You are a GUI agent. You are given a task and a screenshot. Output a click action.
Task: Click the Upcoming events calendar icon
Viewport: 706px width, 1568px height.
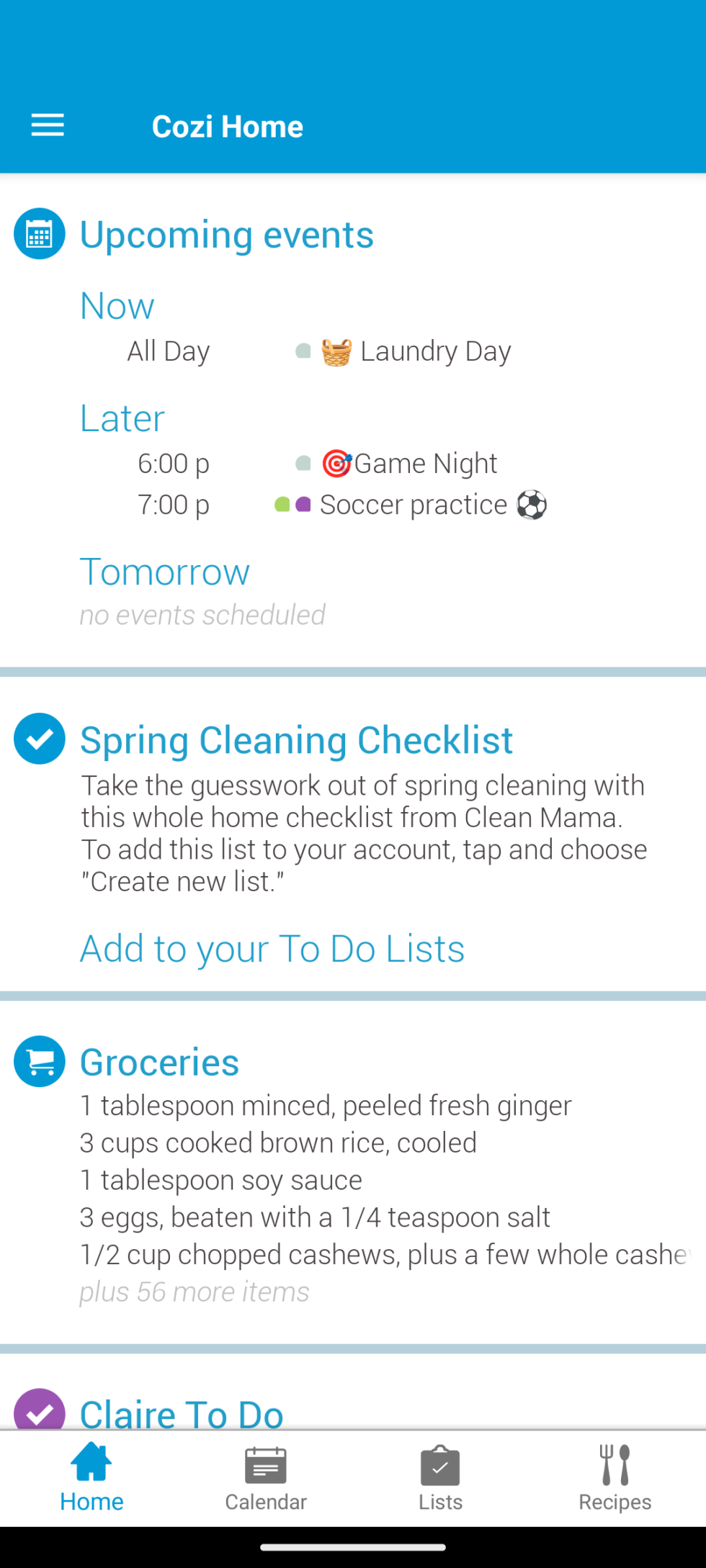point(40,234)
